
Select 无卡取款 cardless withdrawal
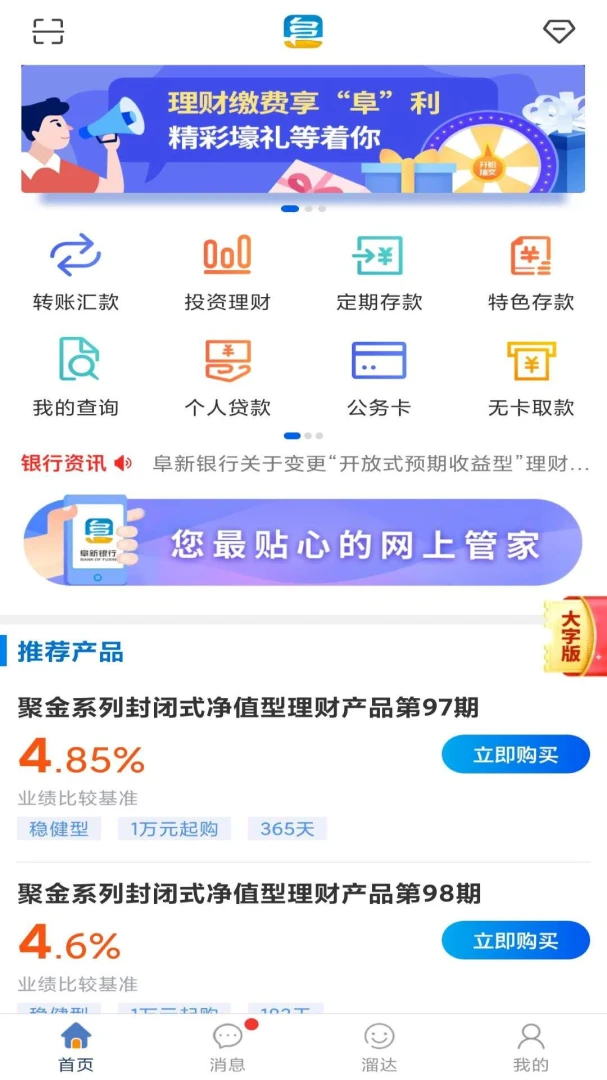(x=531, y=377)
